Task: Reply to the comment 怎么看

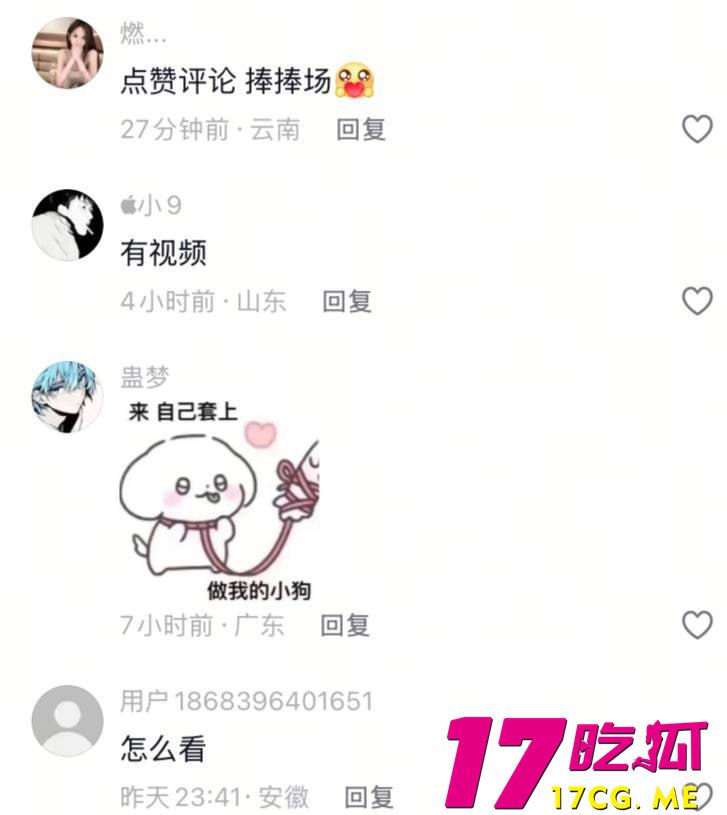Action: pos(369,797)
